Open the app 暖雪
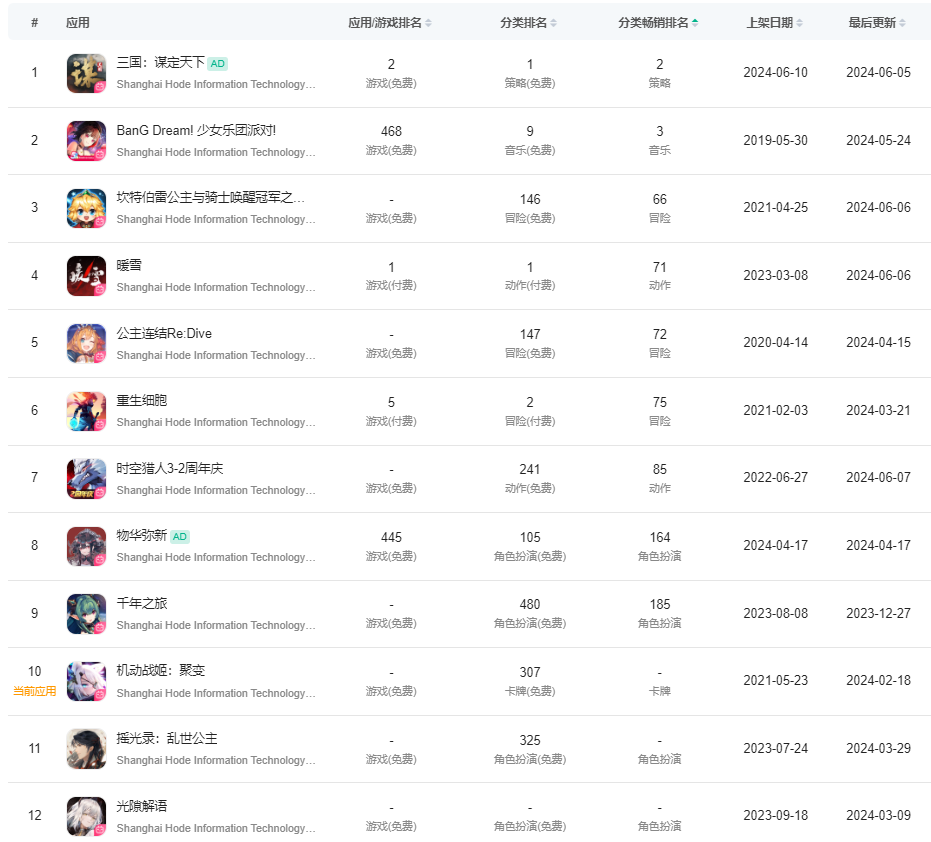The width and height of the screenshot is (931, 842). point(129,265)
